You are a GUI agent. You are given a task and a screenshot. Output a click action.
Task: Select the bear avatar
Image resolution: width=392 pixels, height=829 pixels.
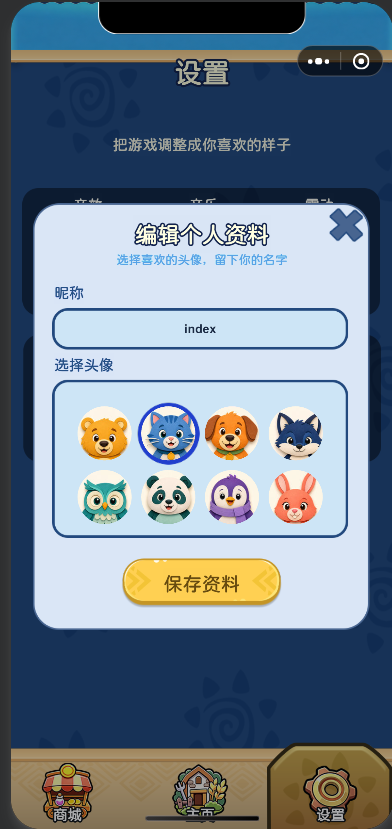pyautogui.click(x=104, y=433)
